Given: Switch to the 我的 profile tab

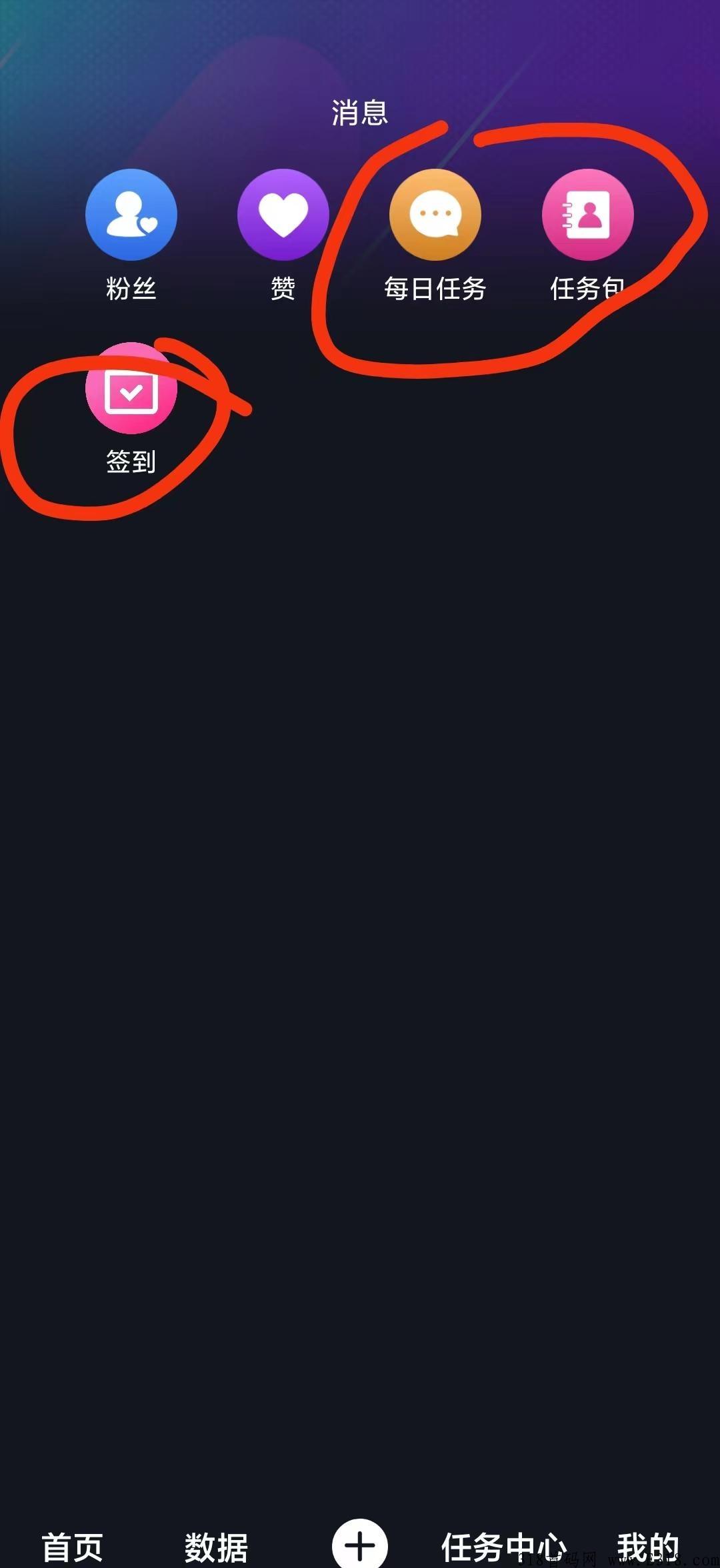Looking at the screenshot, I should 648,1547.
